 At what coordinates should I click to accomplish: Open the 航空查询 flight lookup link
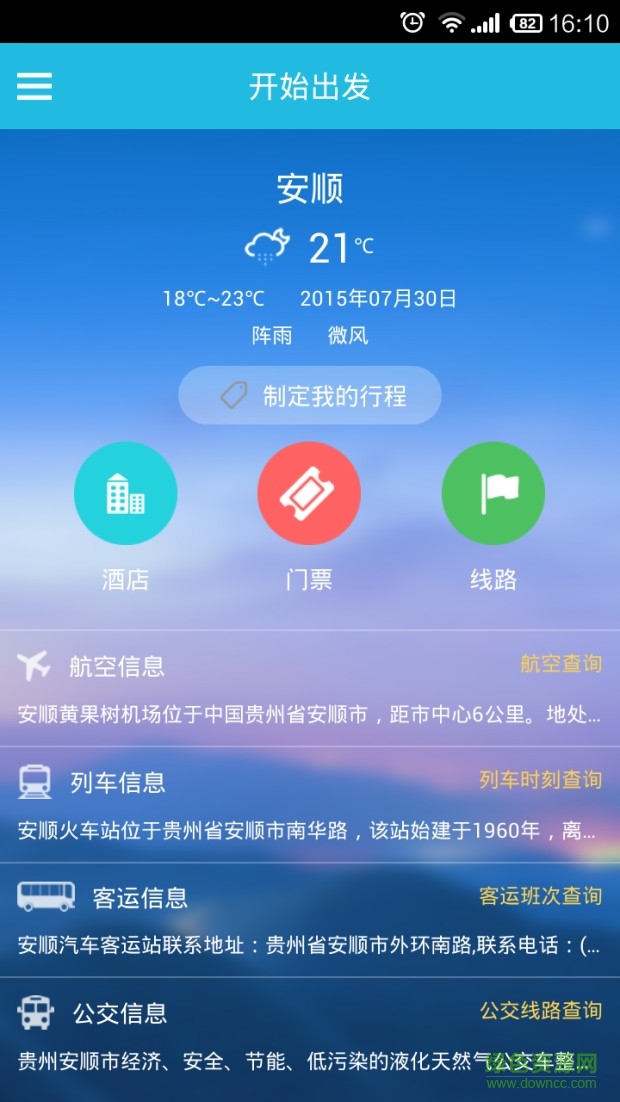(x=560, y=664)
